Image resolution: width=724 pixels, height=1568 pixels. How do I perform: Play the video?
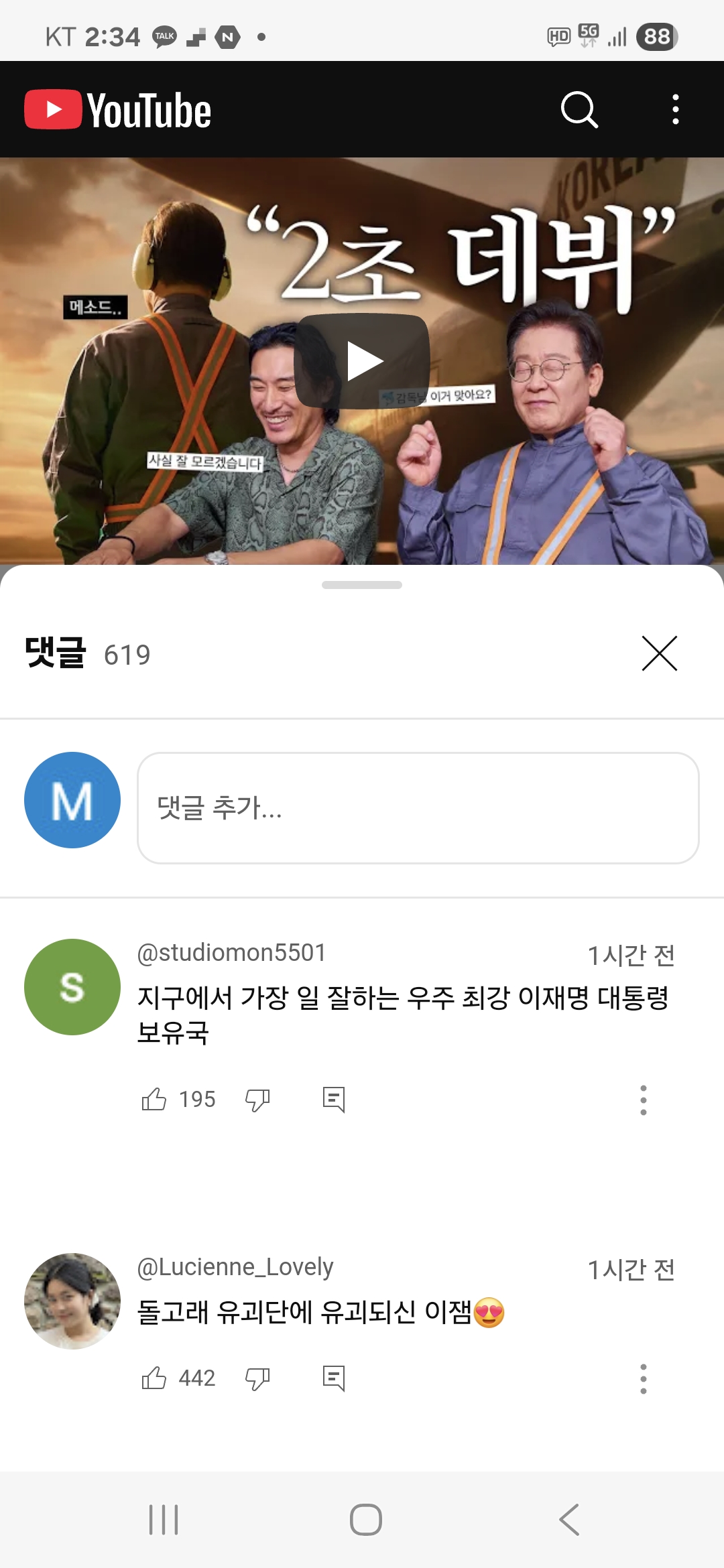tap(362, 361)
